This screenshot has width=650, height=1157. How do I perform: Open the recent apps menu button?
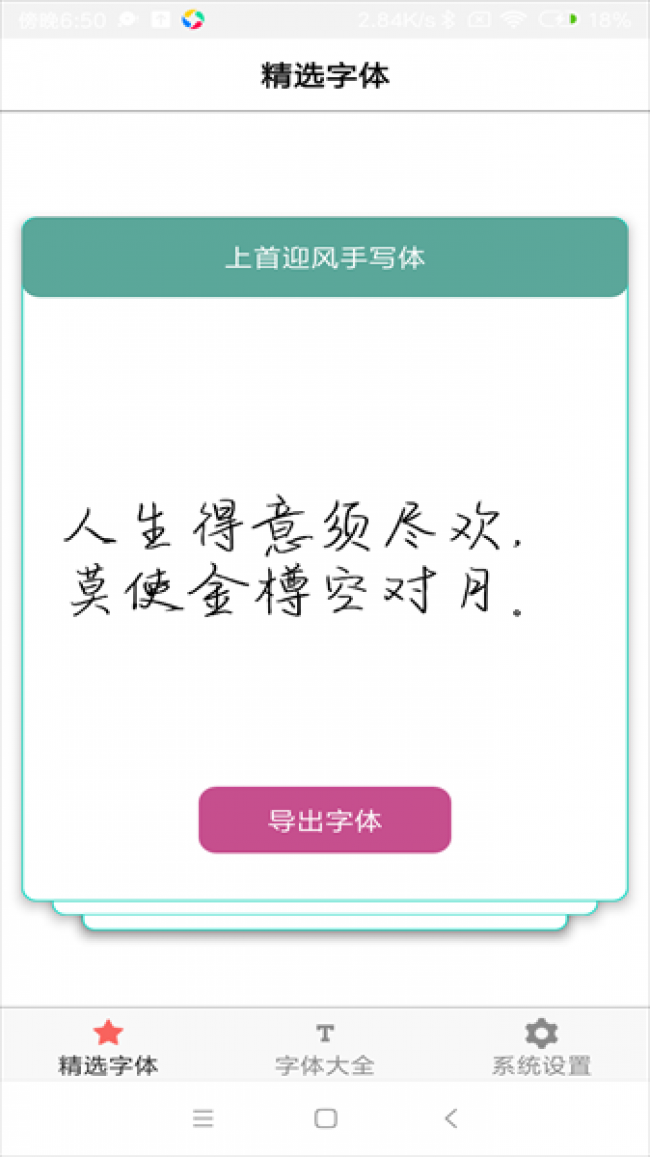pos(203,1119)
